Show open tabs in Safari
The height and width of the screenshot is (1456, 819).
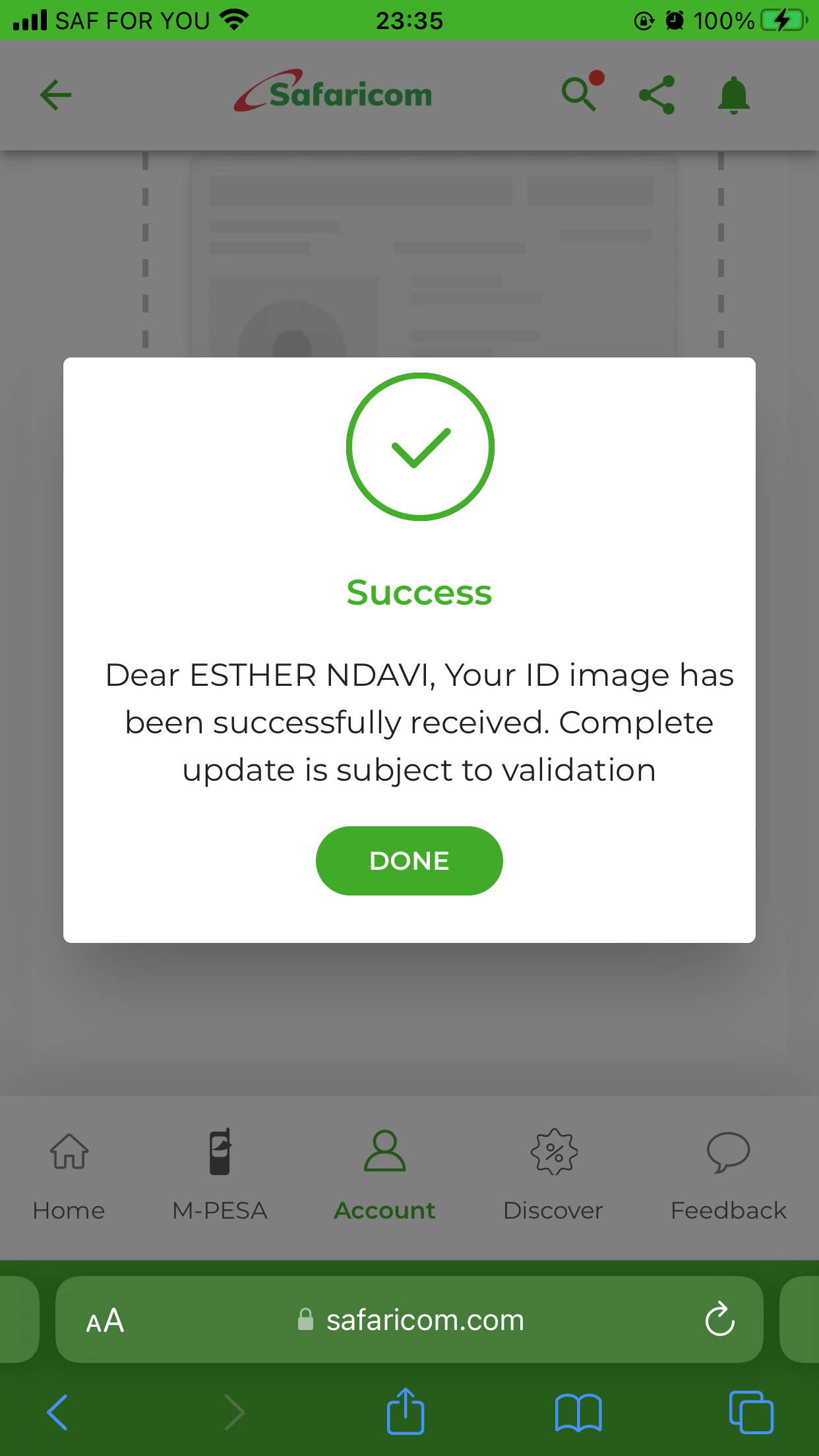751,1411
